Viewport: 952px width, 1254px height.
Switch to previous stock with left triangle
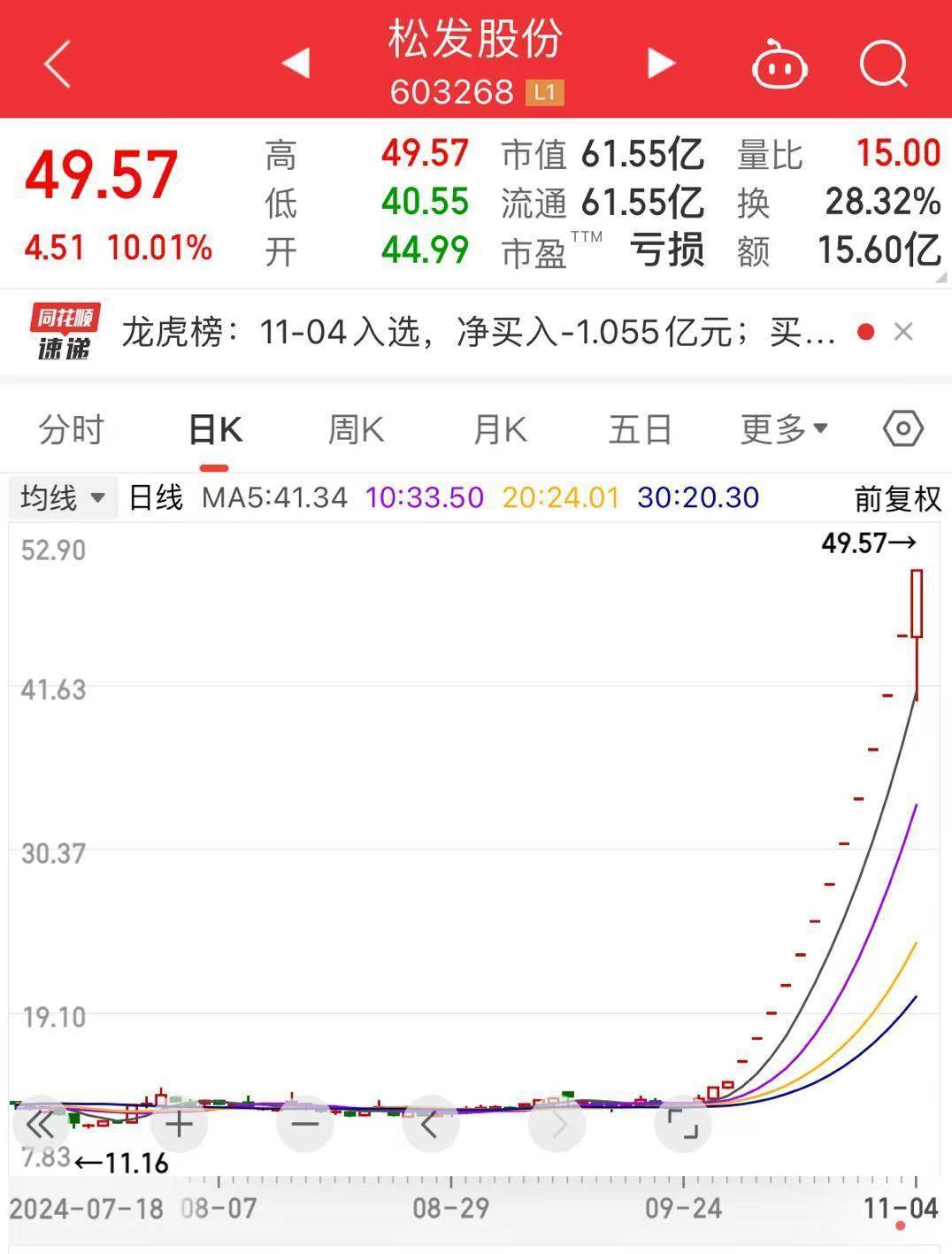pyautogui.click(x=295, y=65)
